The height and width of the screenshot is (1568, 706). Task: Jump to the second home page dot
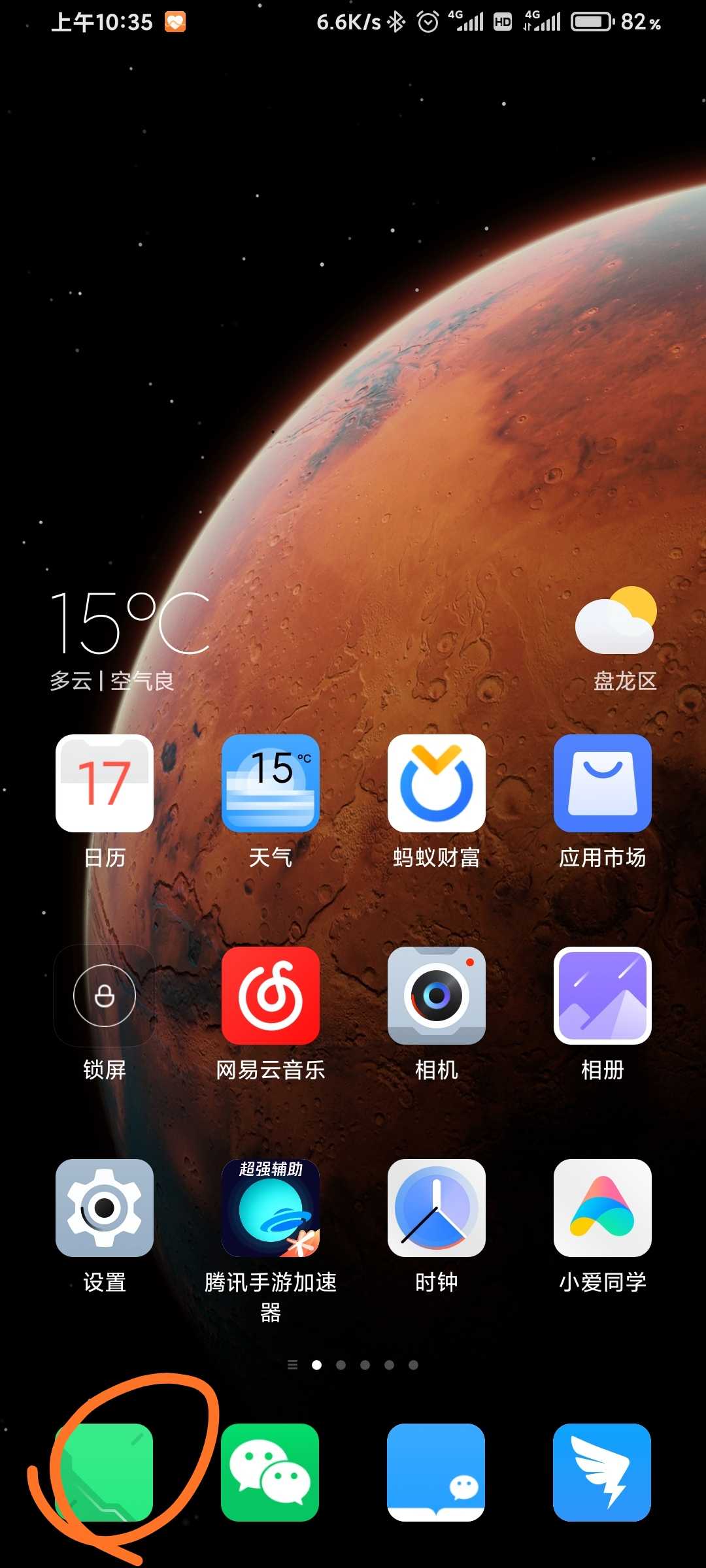pos(341,1365)
